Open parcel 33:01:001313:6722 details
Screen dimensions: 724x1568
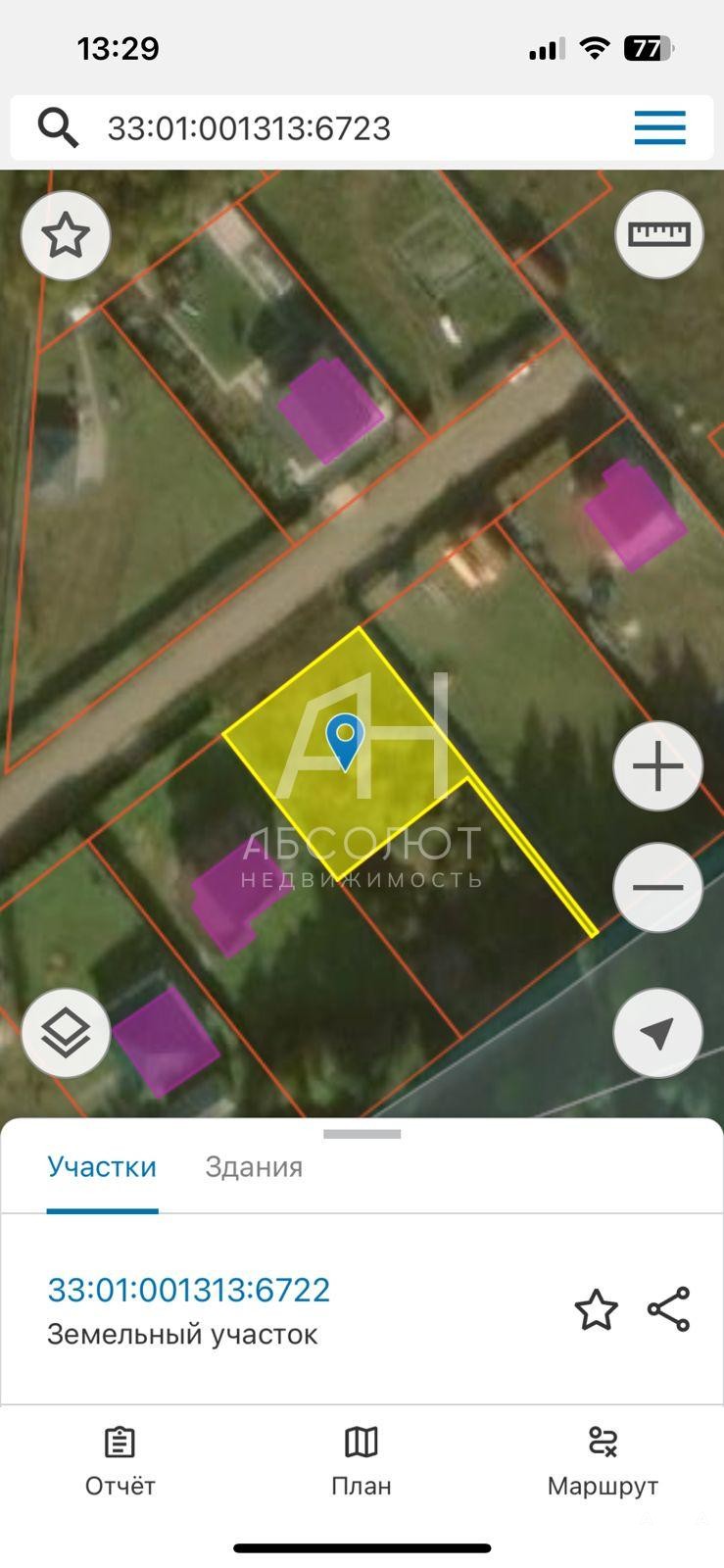pos(189,1290)
